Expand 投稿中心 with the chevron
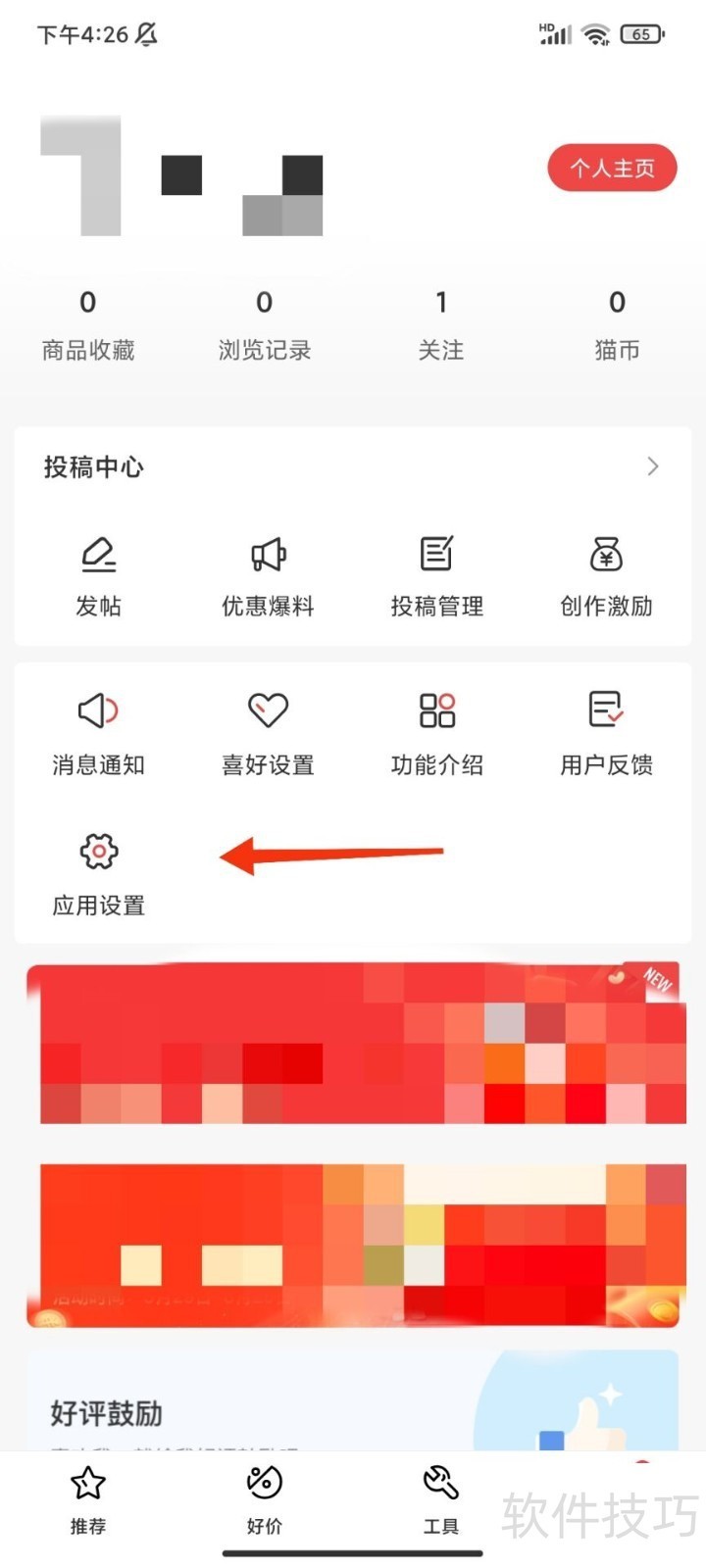The width and height of the screenshot is (706, 1568). click(x=653, y=466)
